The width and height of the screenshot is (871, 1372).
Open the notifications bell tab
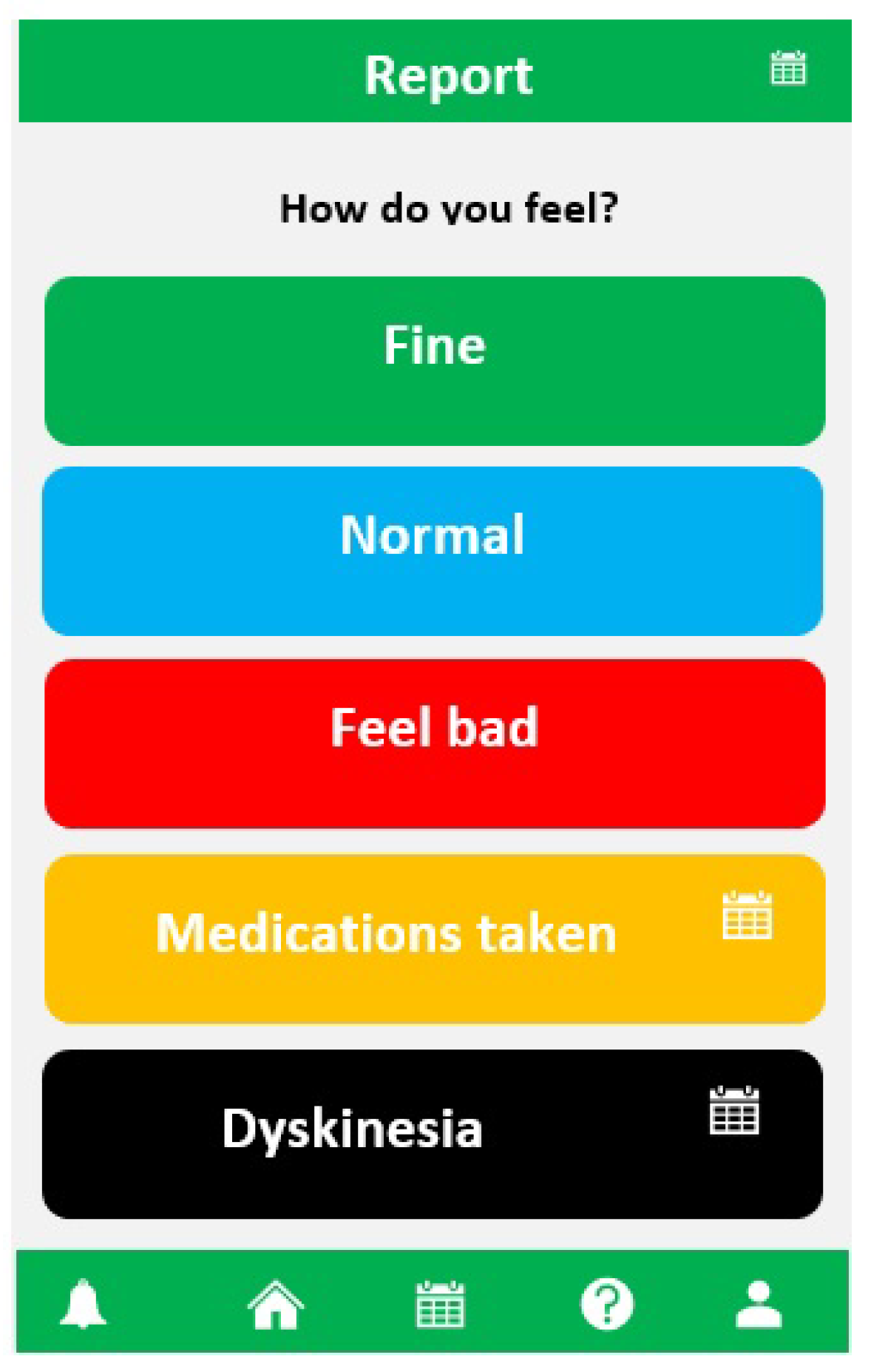[83, 1303]
